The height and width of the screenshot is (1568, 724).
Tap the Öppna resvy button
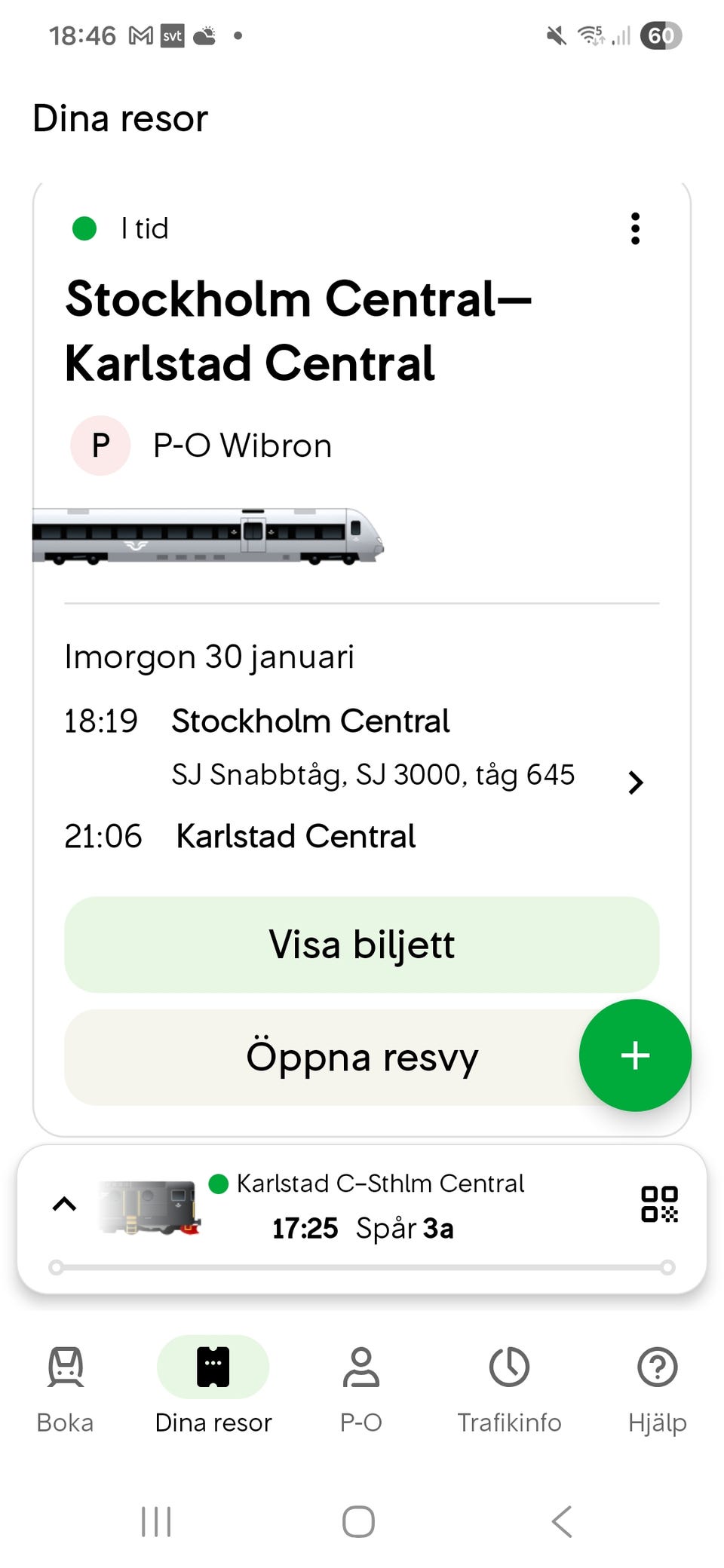(x=362, y=1057)
